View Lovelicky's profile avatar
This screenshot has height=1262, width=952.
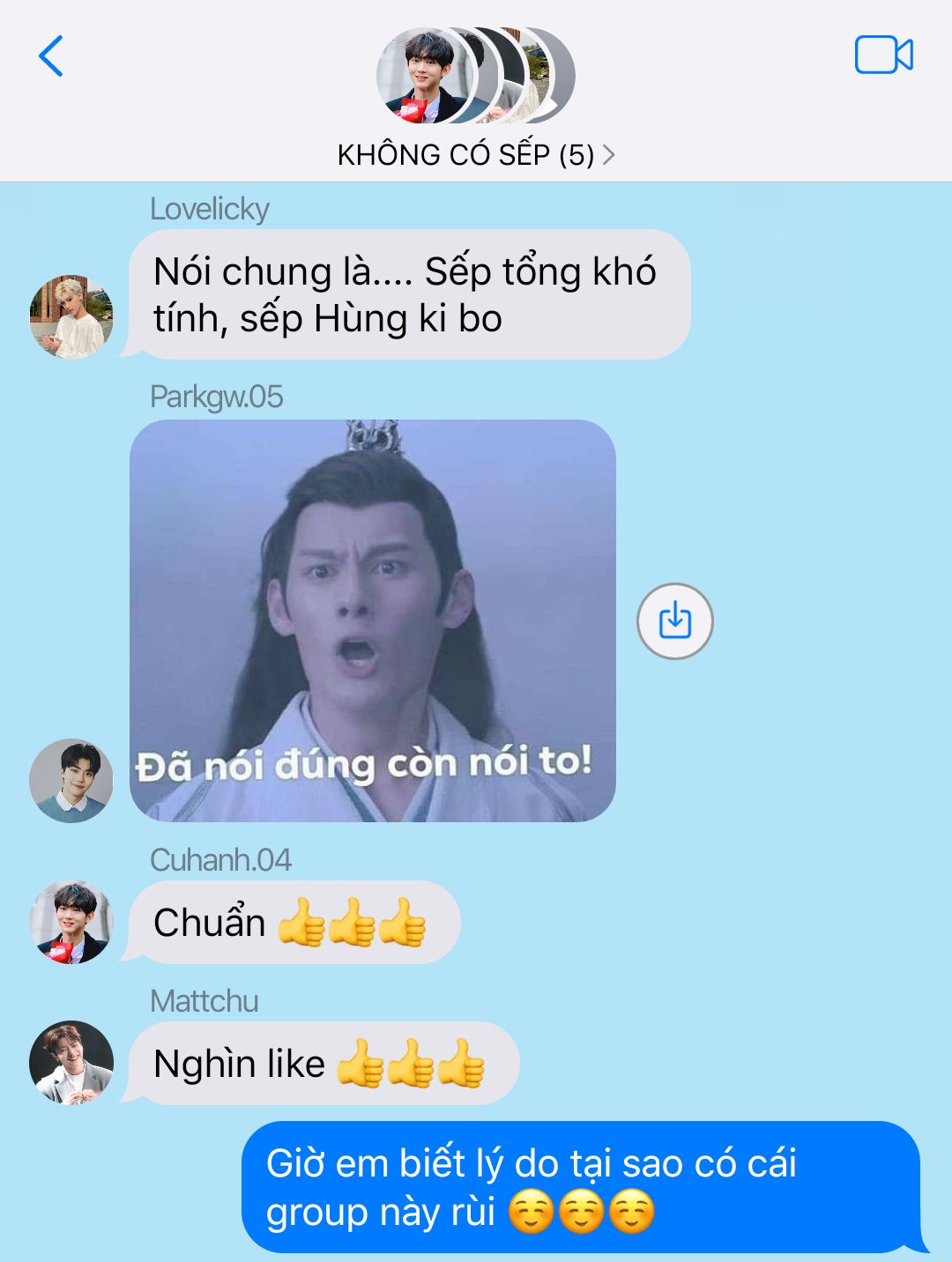[71, 317]
